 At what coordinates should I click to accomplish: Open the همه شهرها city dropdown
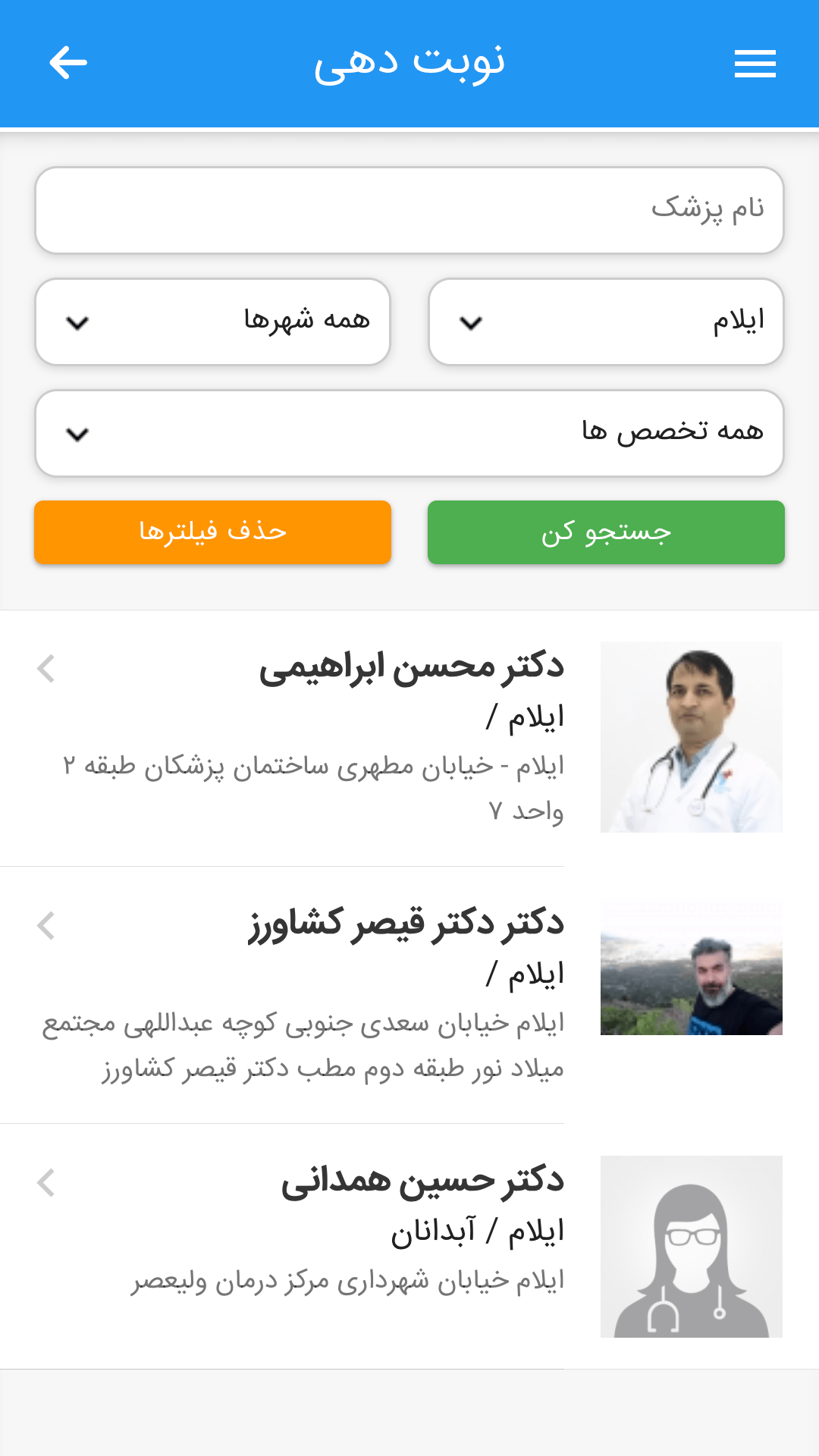pos(212,322)
